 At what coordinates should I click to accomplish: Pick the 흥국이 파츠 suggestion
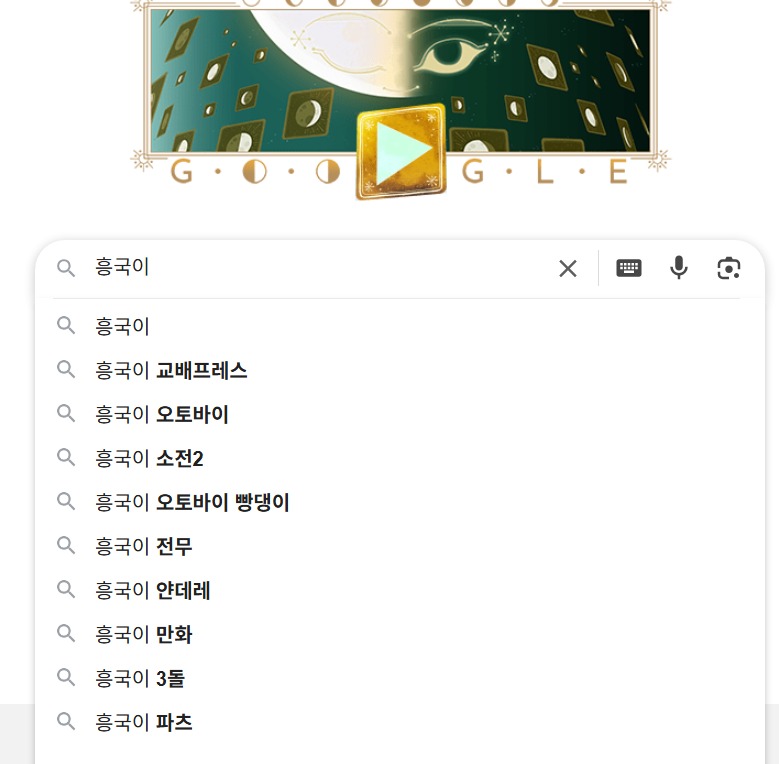tap(144, 722)
